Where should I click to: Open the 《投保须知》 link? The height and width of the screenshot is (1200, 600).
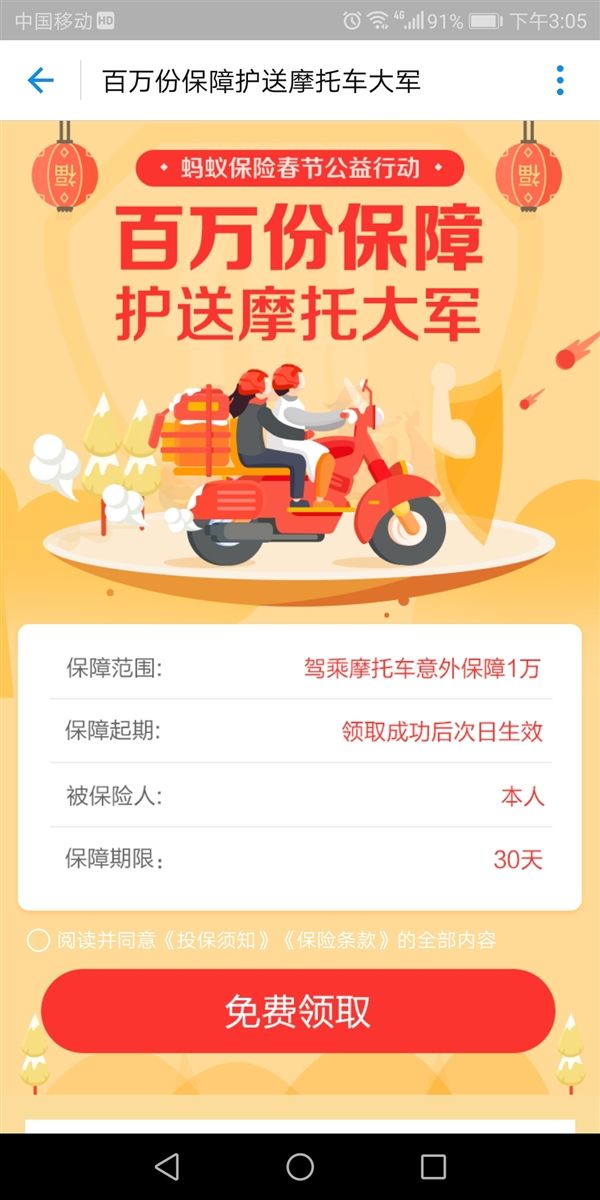pos(219,940)
